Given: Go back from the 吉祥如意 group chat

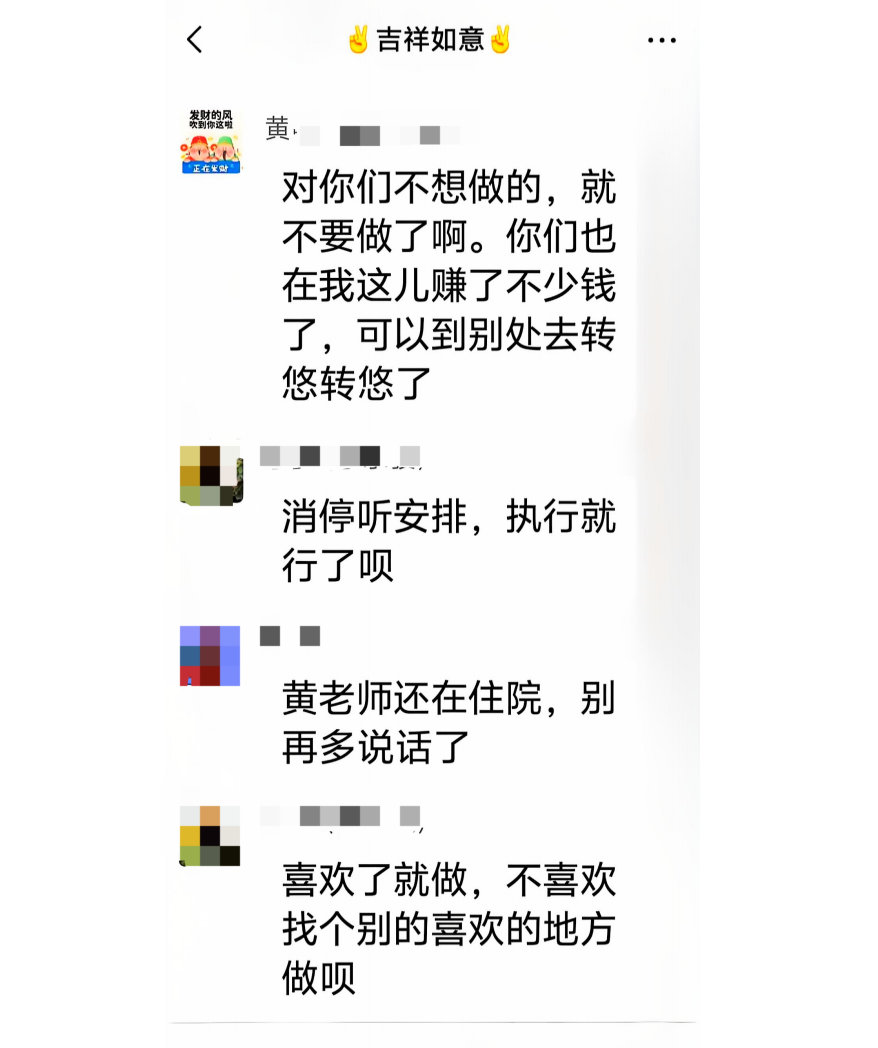Looking at the screenshot, I should click(x=195, y=40).
